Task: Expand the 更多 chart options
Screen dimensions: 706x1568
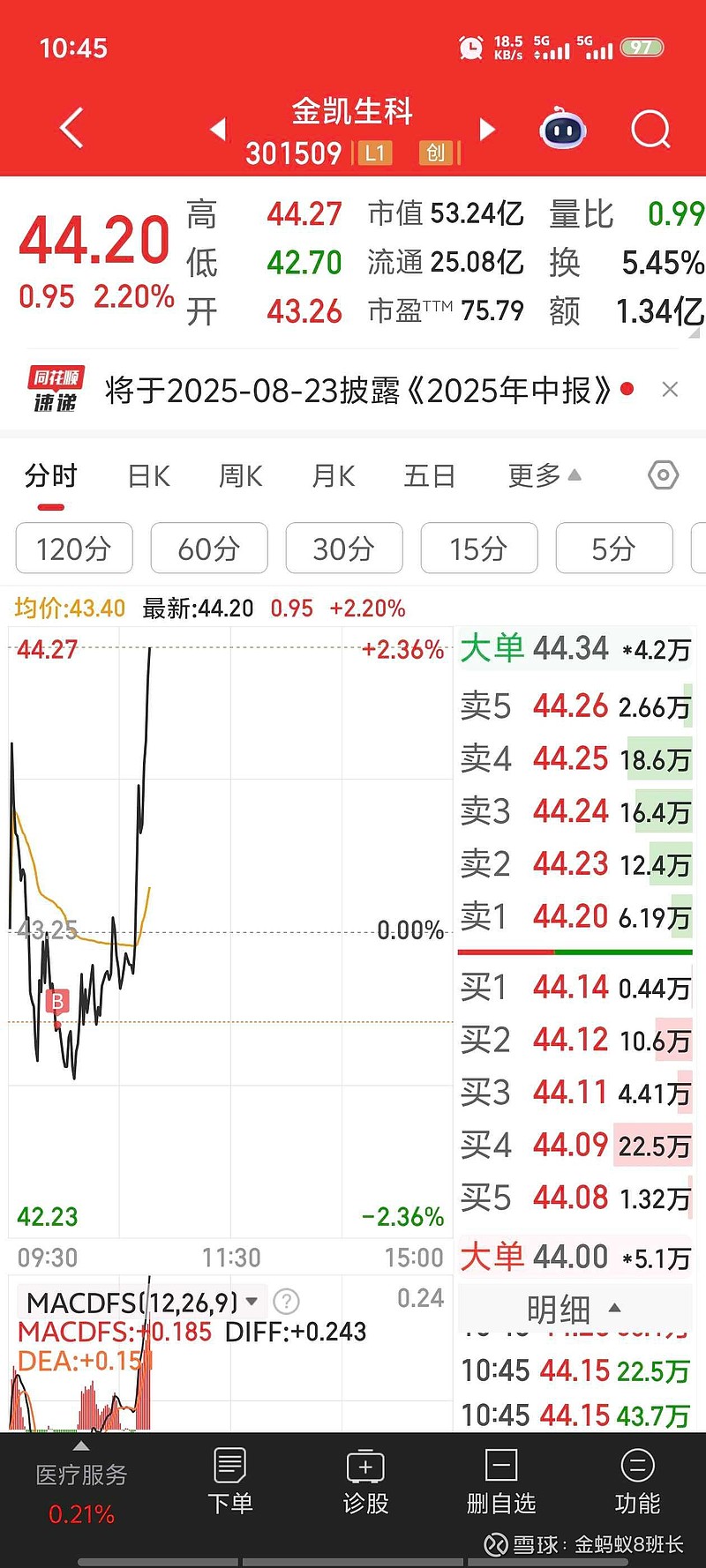Action: coord(545,476)
